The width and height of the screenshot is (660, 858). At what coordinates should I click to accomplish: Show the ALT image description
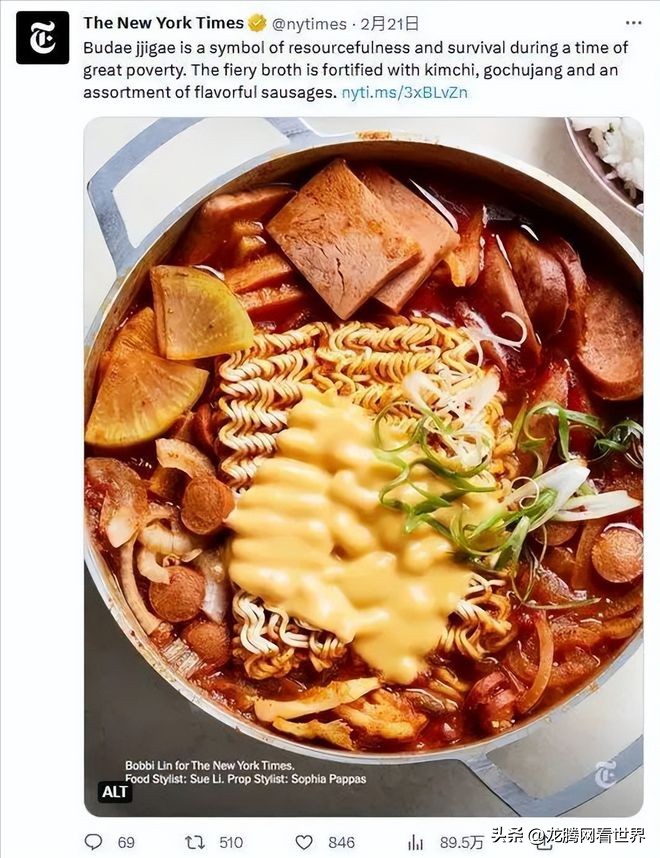115,791
